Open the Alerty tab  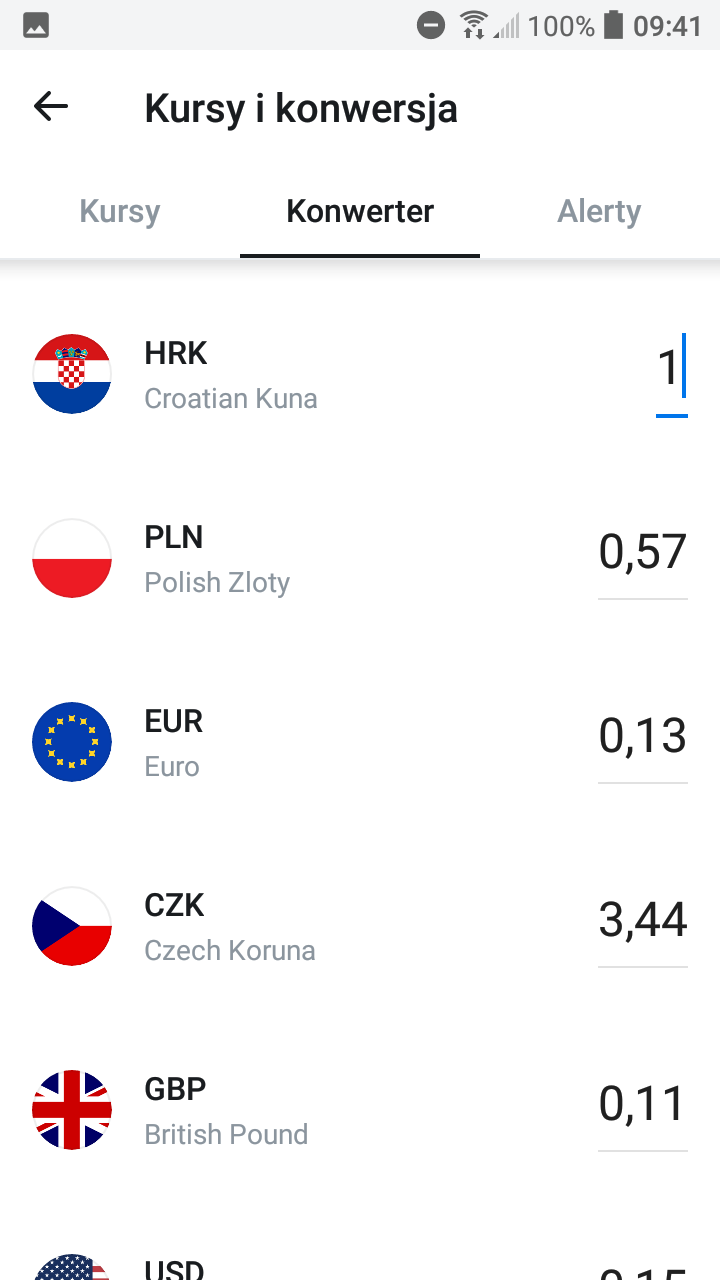point(599,211)
